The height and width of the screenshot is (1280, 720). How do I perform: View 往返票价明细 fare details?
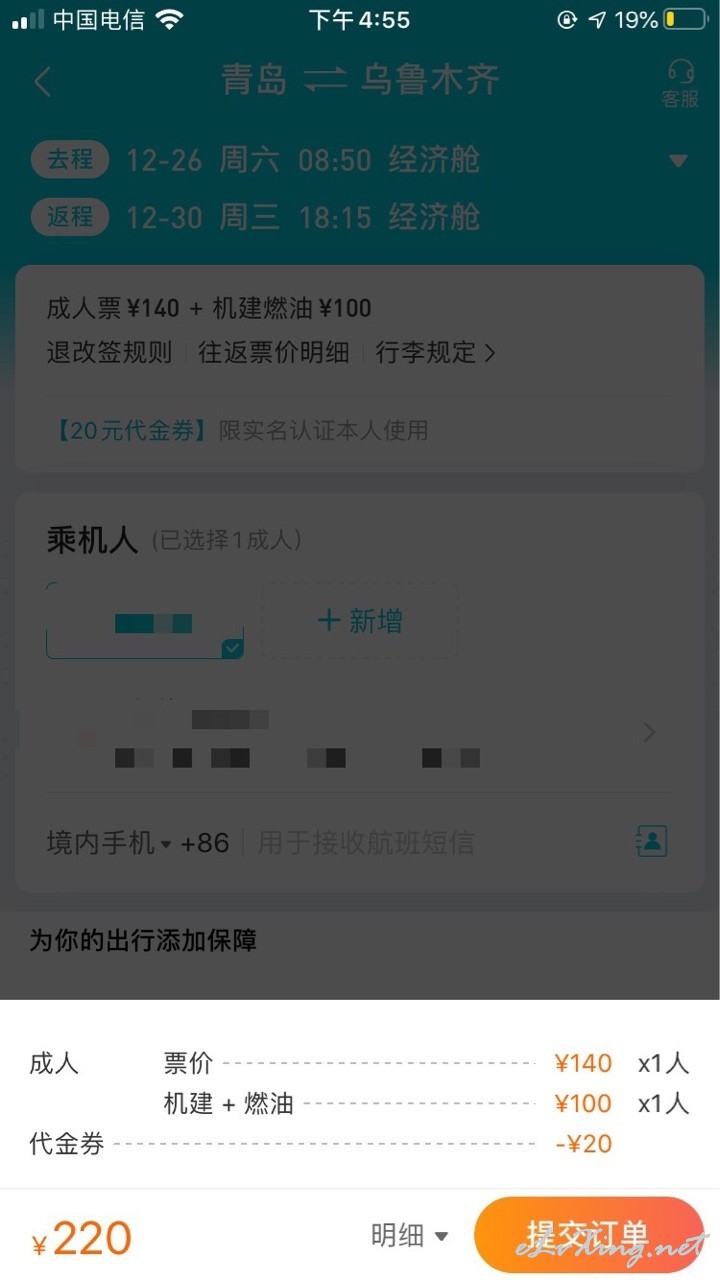click(274, 353)
